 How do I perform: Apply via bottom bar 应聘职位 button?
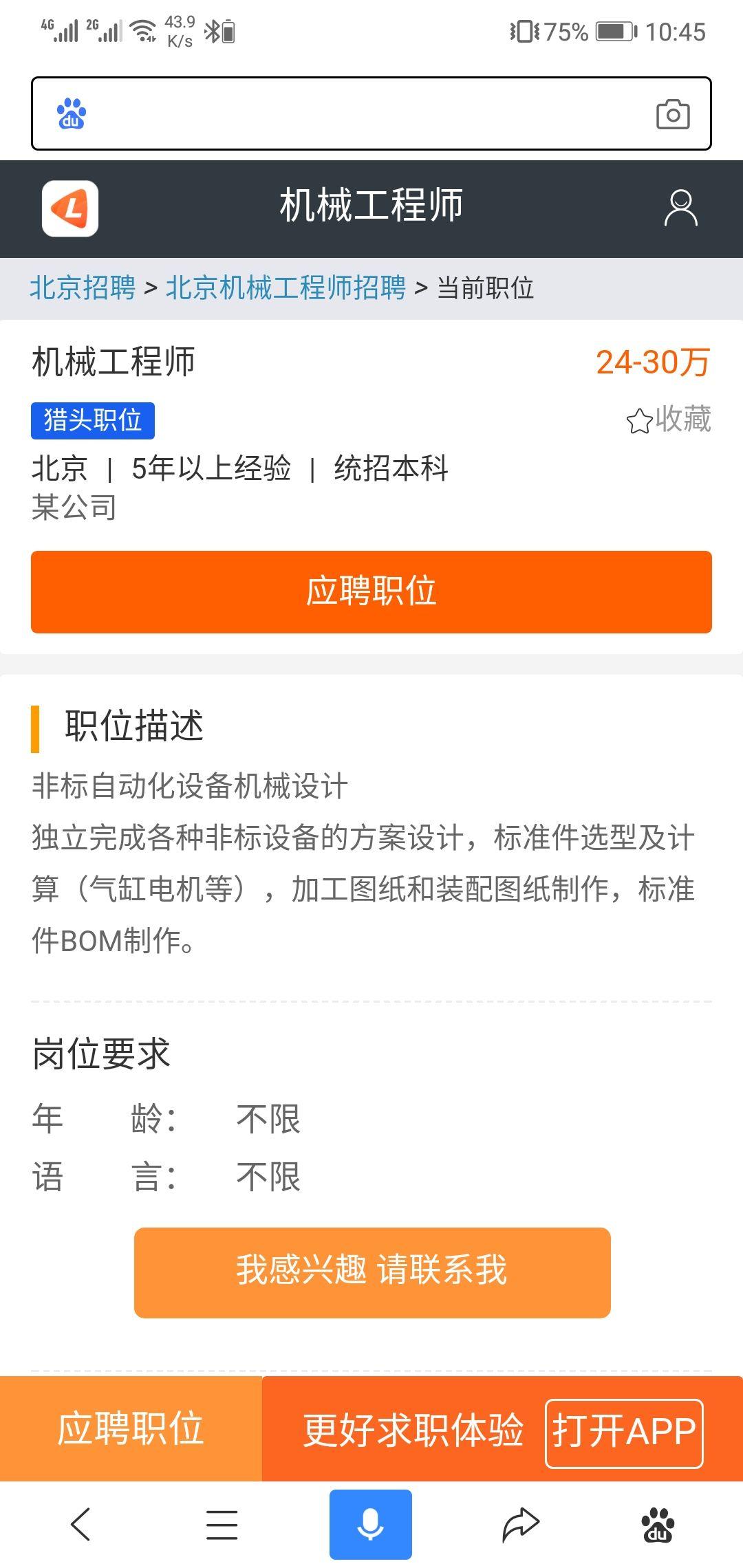(131, 1428)
